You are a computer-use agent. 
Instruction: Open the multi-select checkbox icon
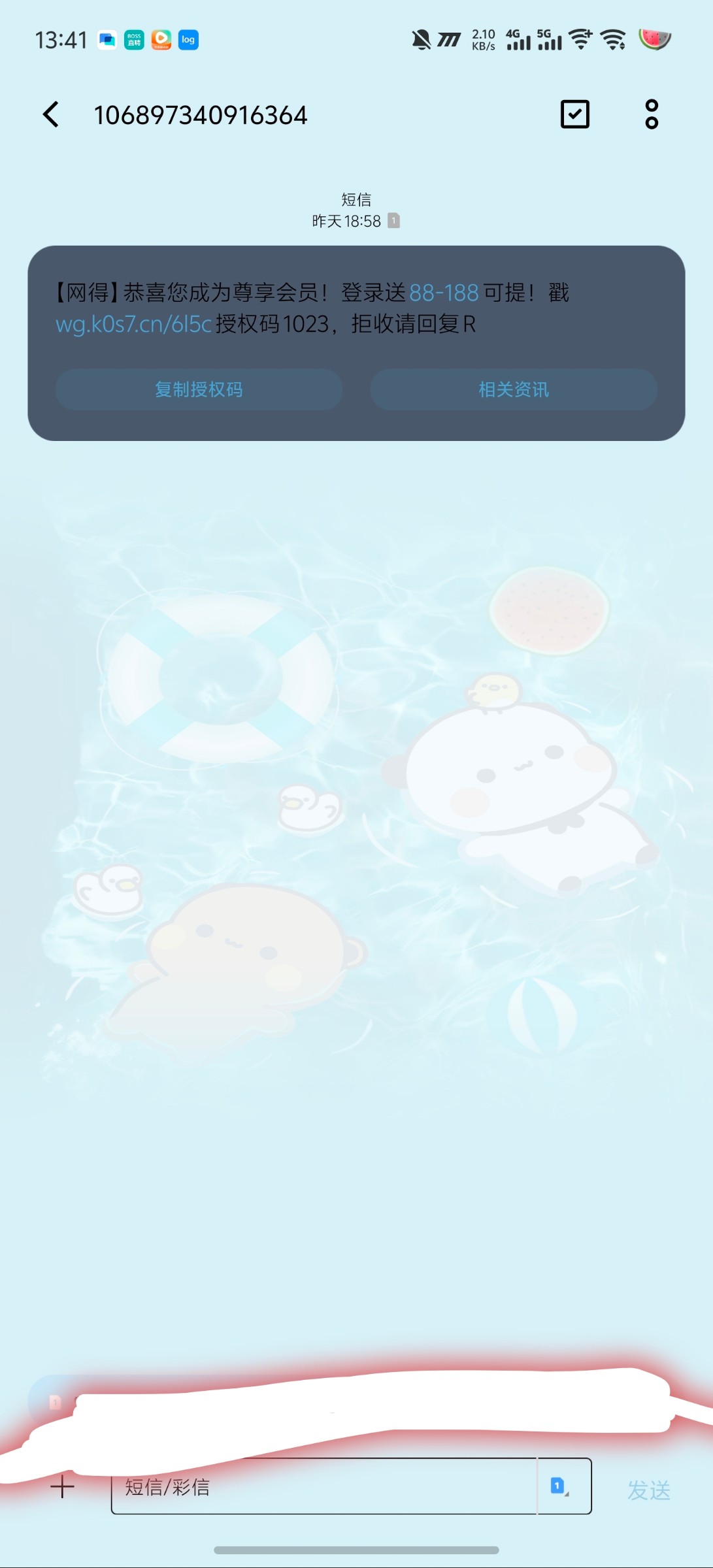point(574,114)
